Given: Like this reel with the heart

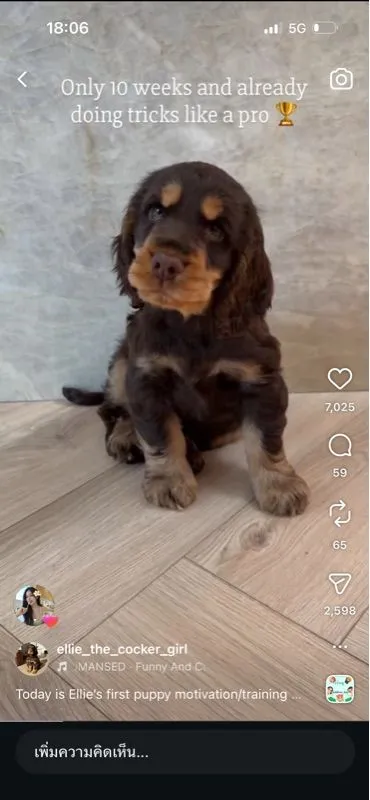Looking at the screenshot, I should (x=340, y=379).
